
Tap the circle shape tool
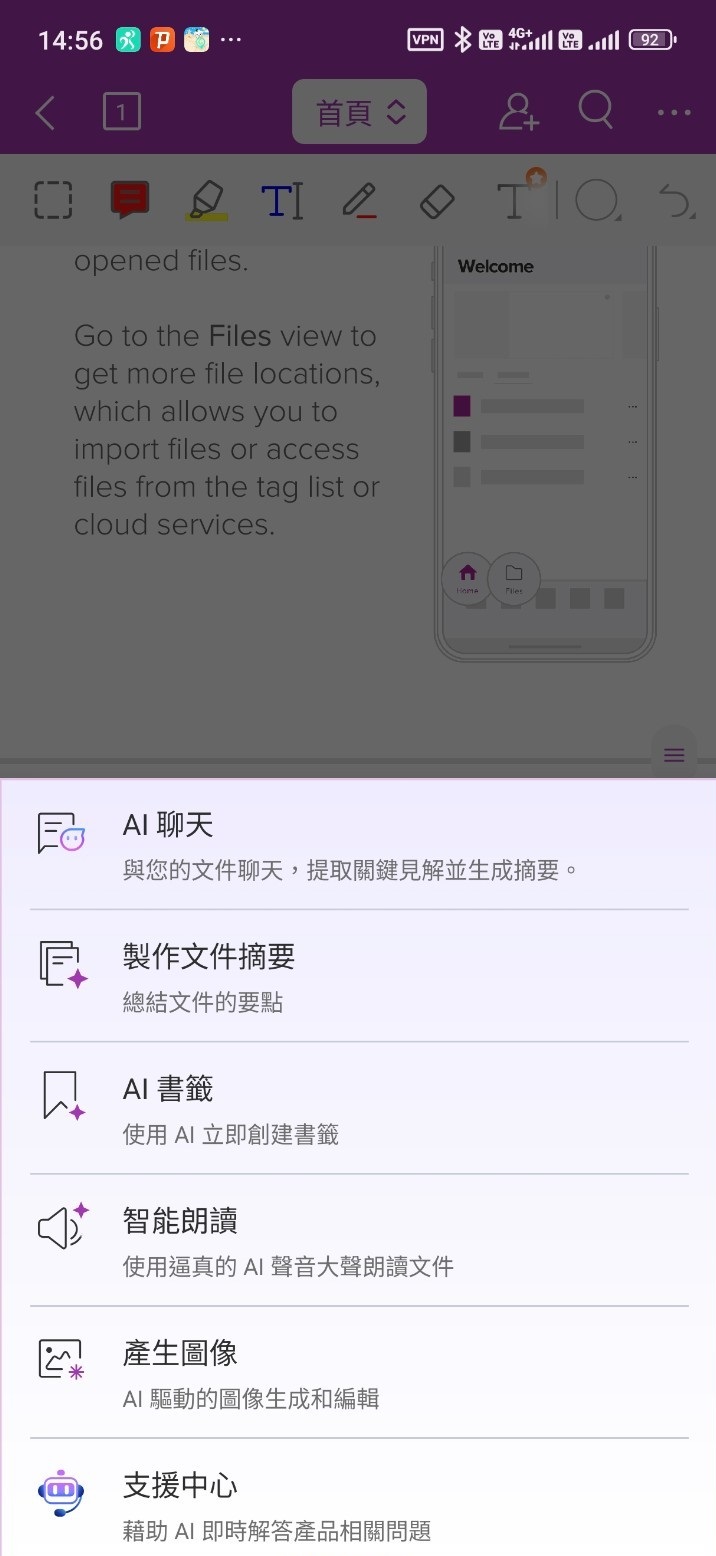596,200
